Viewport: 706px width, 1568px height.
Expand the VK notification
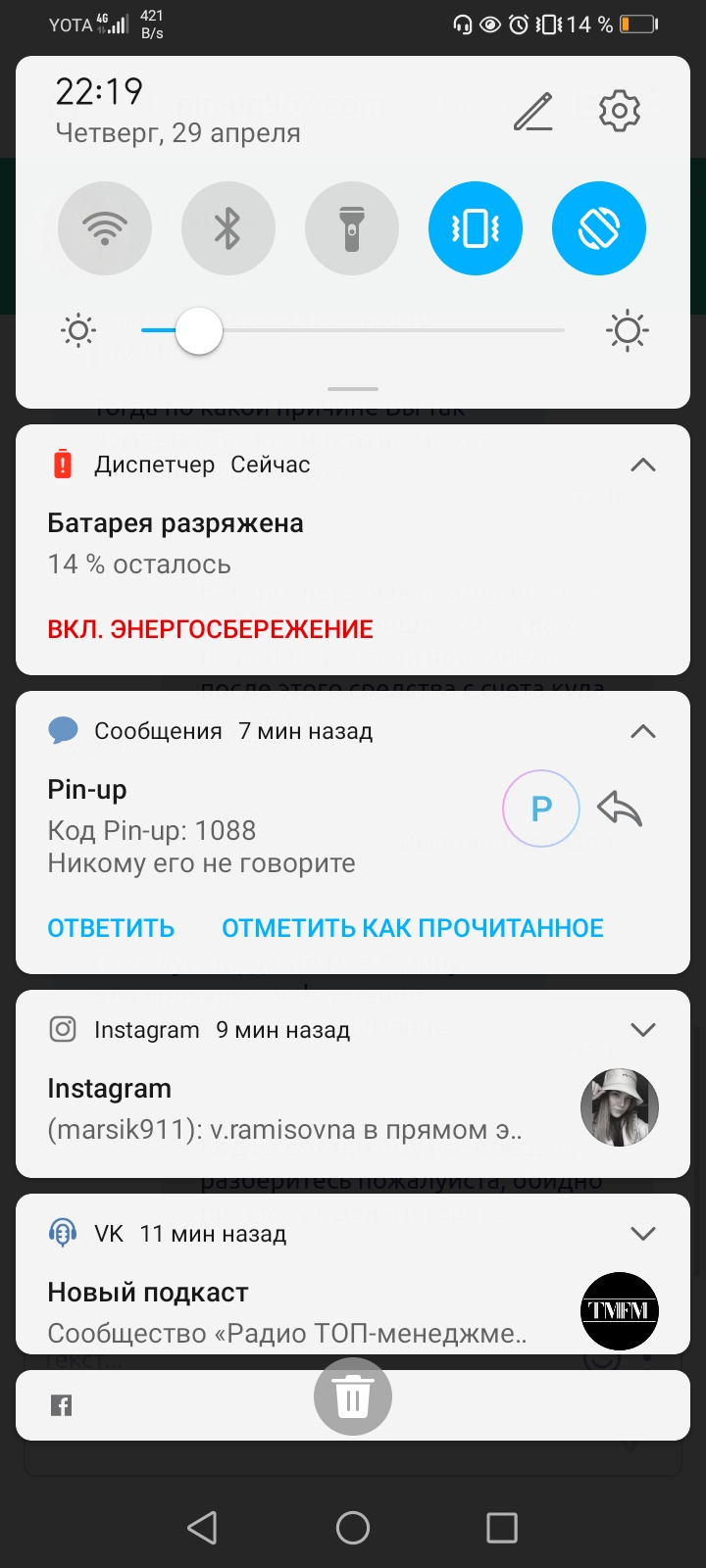[643, 1233]
